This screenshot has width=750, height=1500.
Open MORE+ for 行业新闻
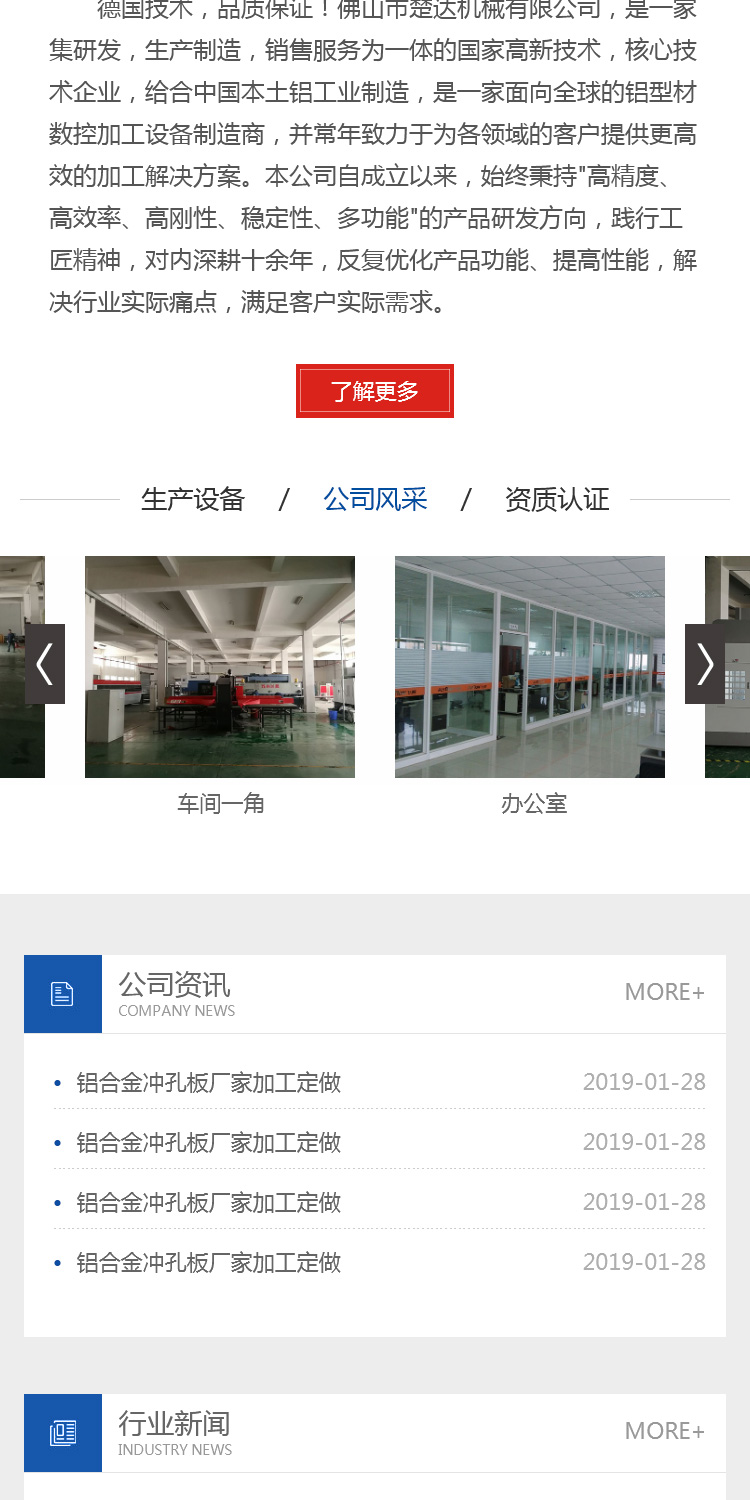[664, 1431]
